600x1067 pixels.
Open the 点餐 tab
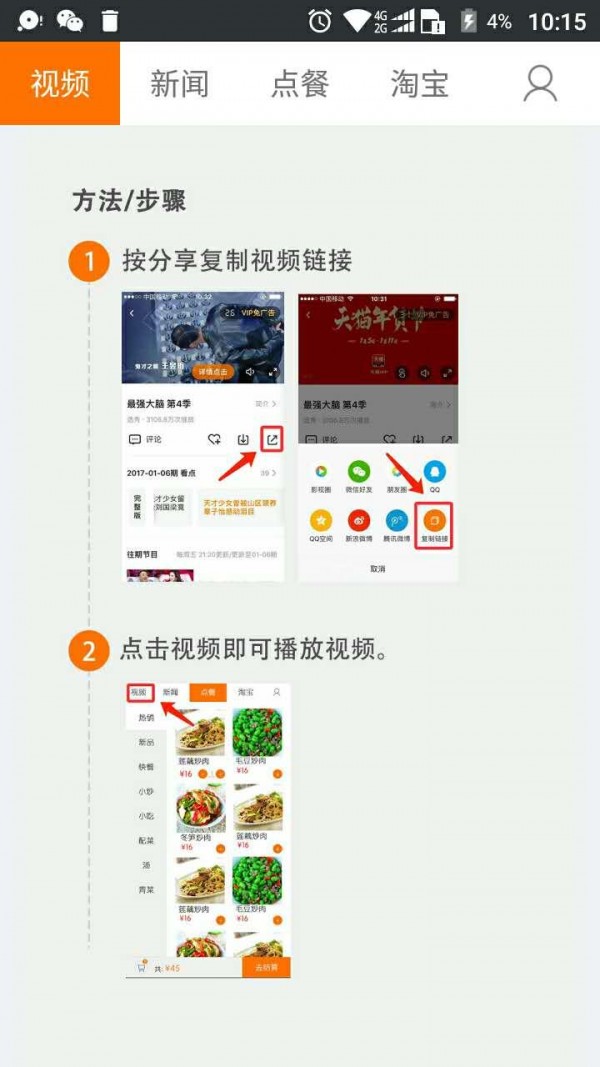pyautogui.click(x=300, y=84)
